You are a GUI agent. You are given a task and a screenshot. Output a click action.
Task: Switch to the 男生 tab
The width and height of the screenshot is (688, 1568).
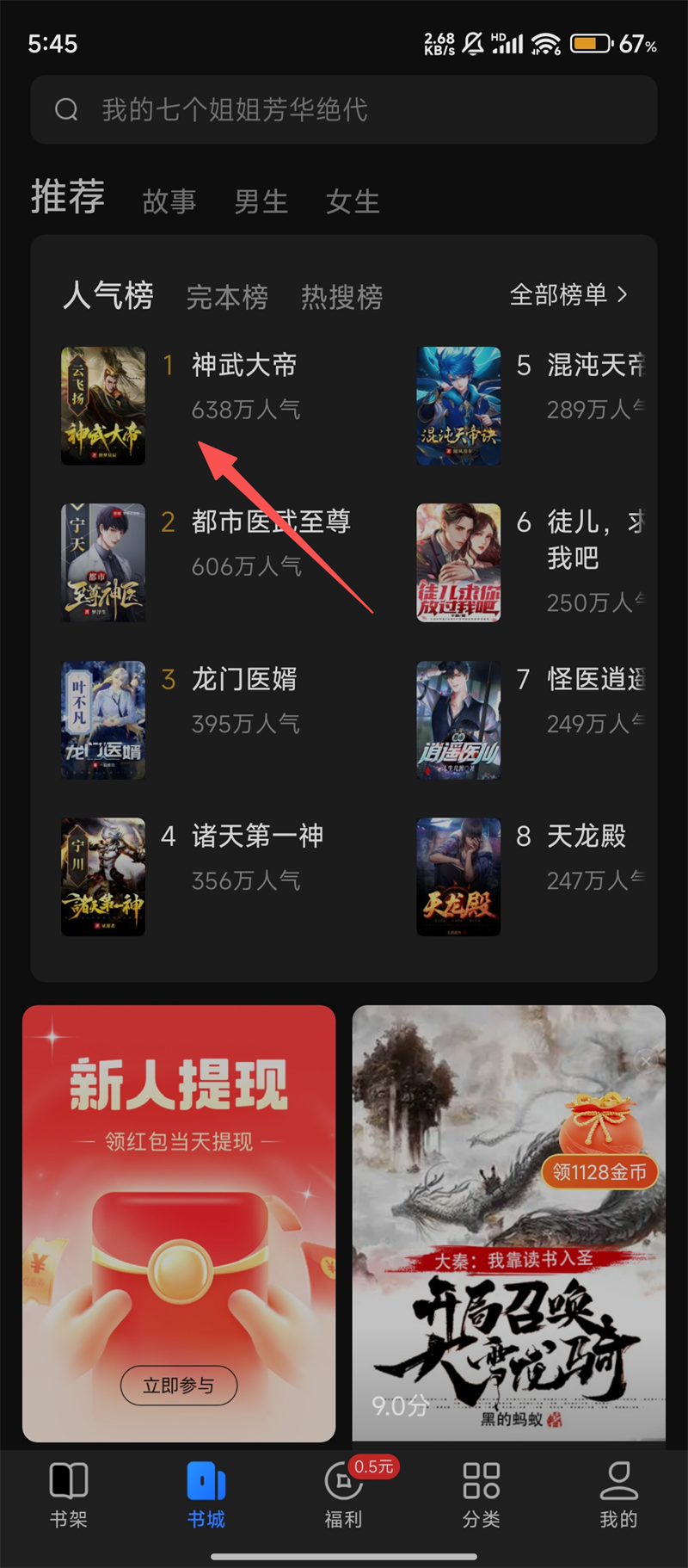point(261,201)
